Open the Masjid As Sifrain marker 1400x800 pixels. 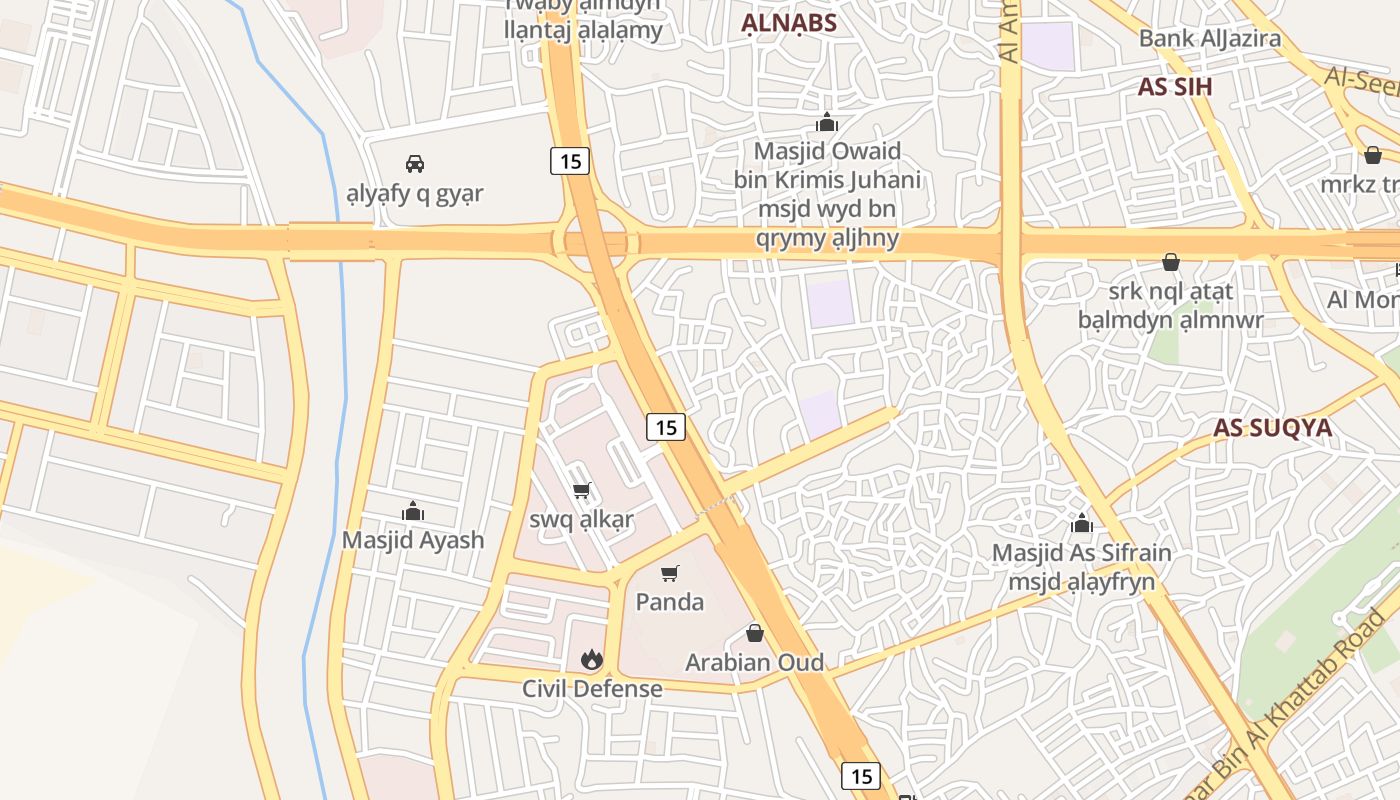(1081, 523)
